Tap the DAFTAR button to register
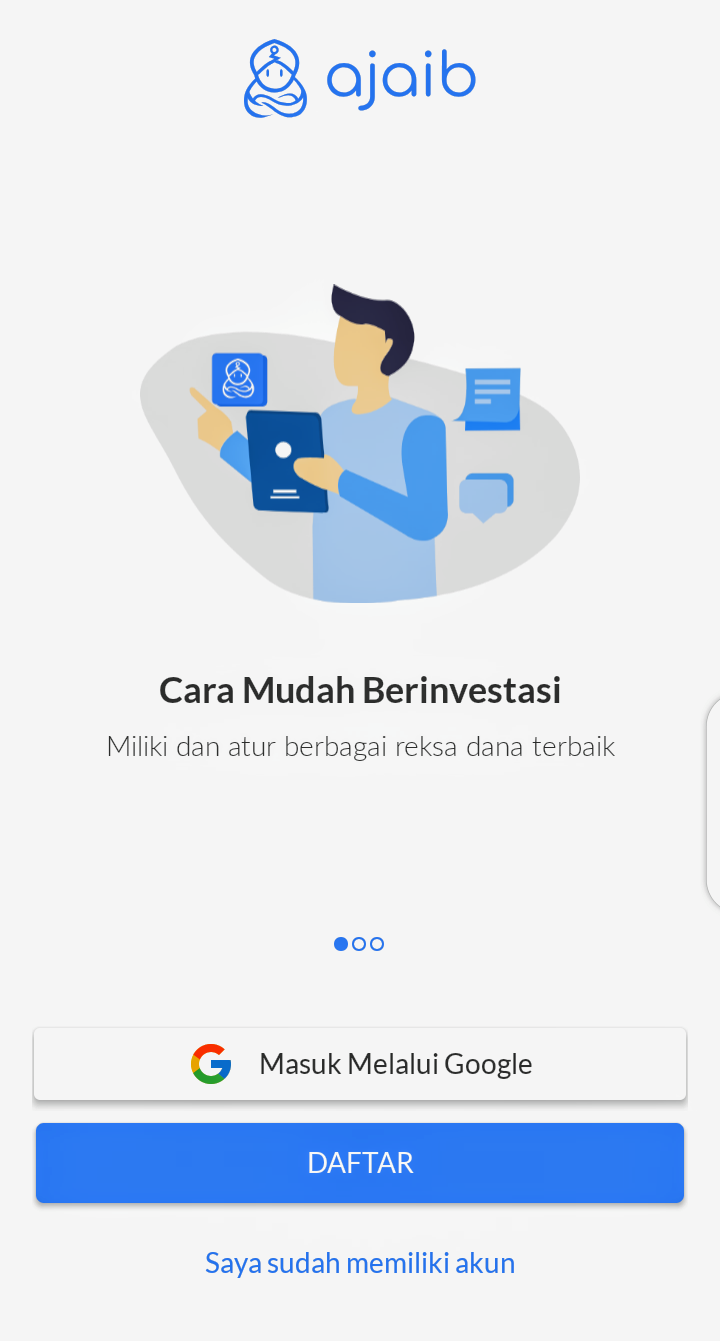The image size is (720, 1341). coord(360,1163)
